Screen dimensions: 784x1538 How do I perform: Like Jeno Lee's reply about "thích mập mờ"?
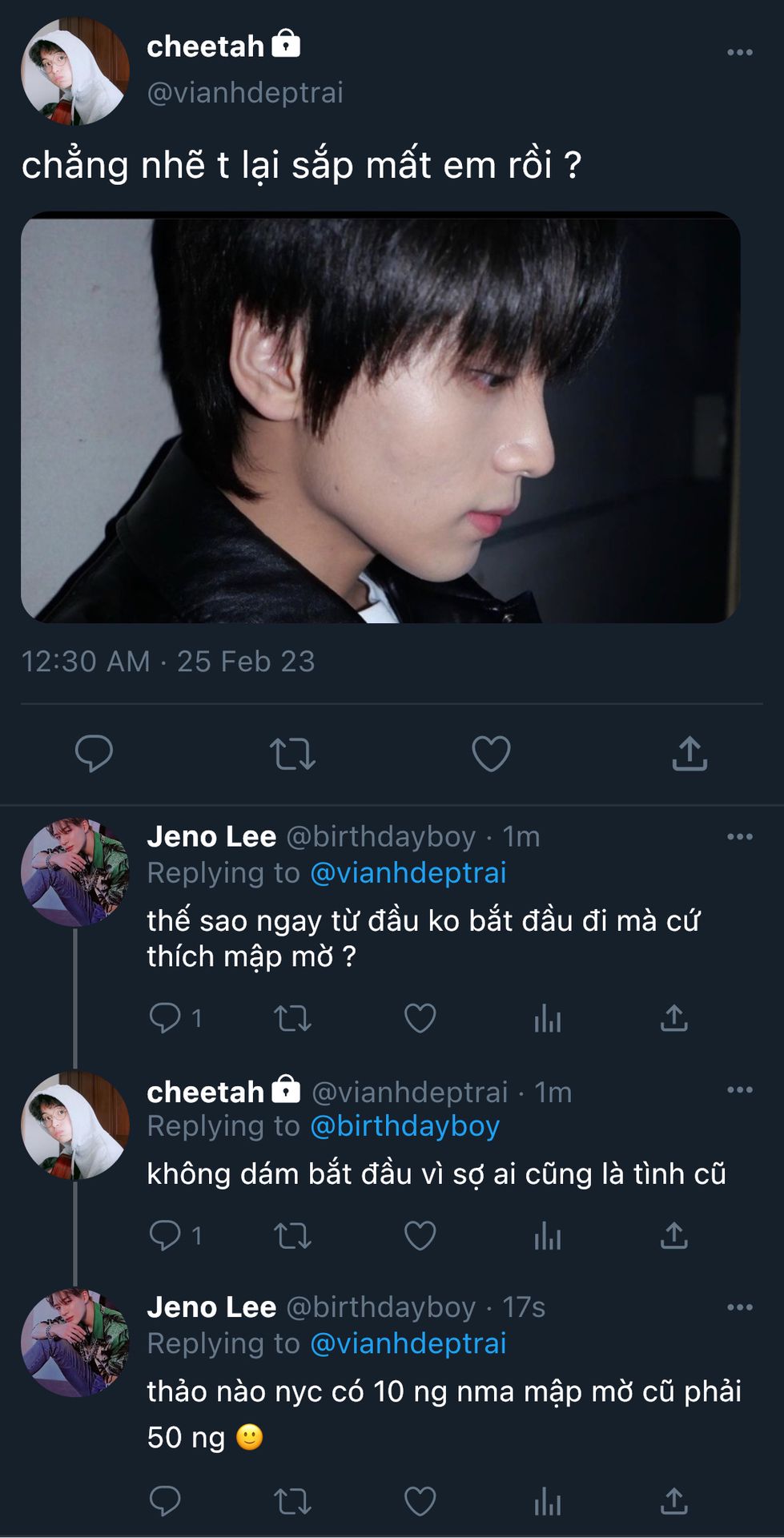tap(420, 1018)
